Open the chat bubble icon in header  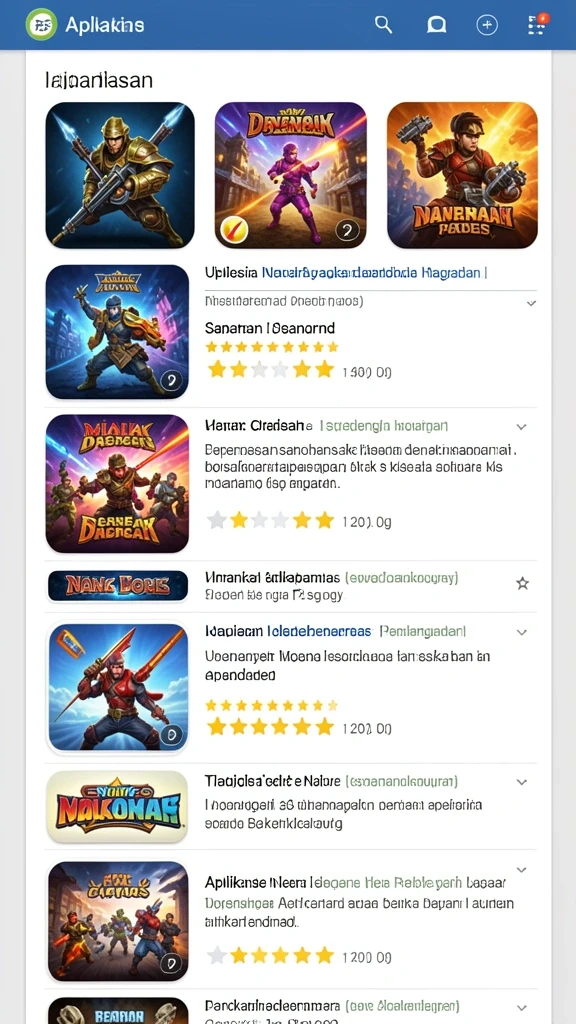[436, 25]
